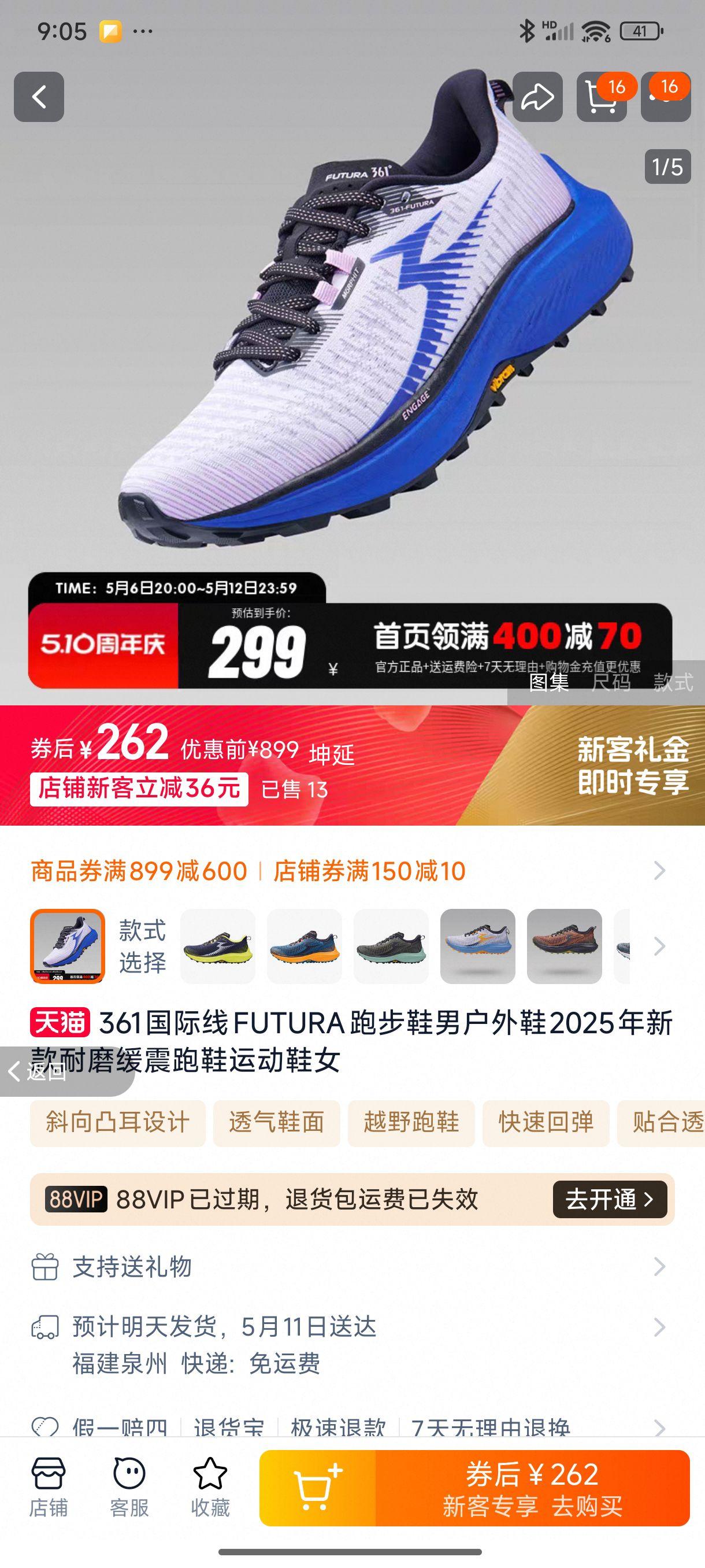Tap the 透气鞋面 tag chip
Viewport: 705px width, 1568px height.
276,1123
